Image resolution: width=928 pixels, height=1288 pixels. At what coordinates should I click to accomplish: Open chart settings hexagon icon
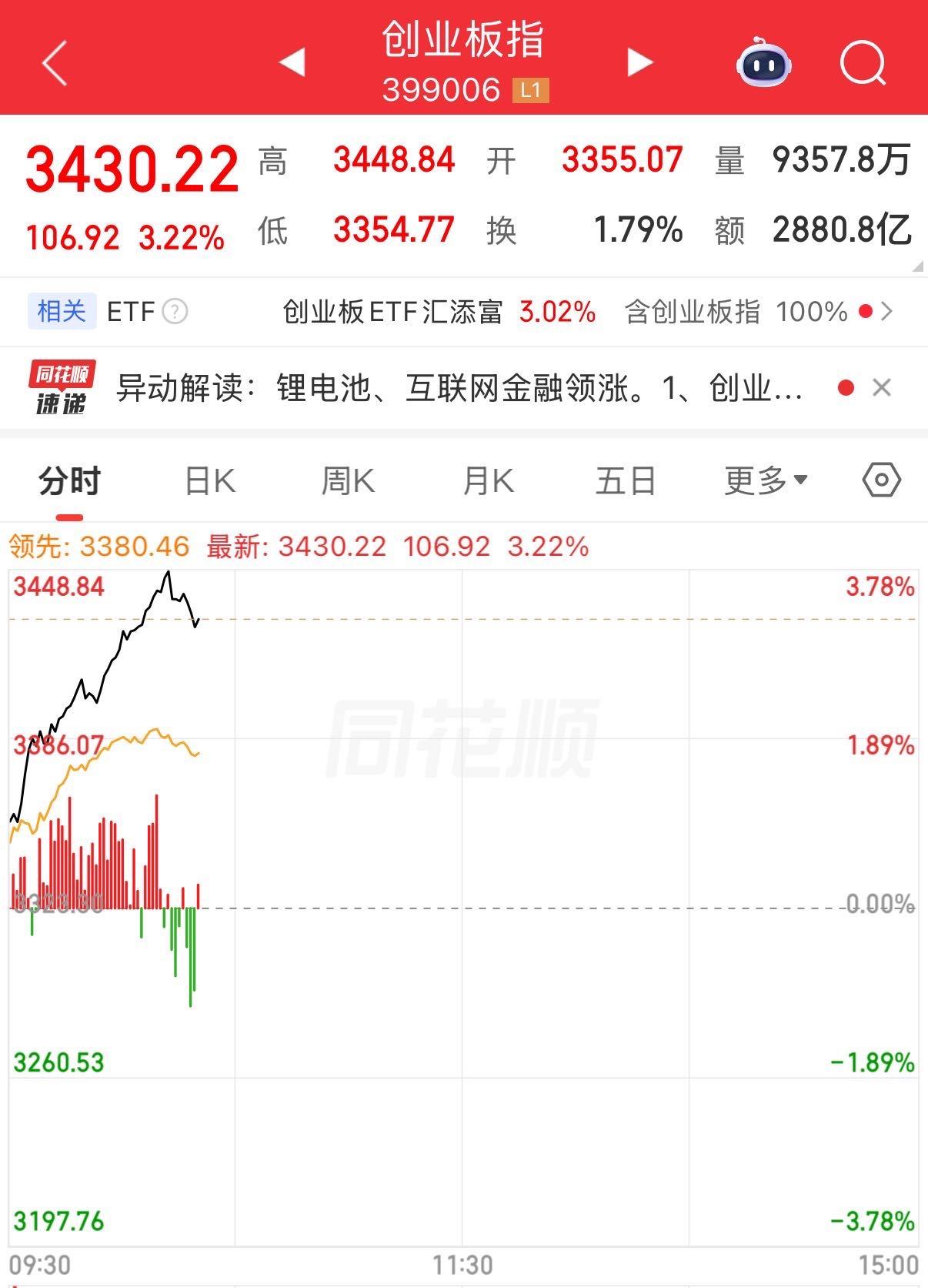coord(881,480)
